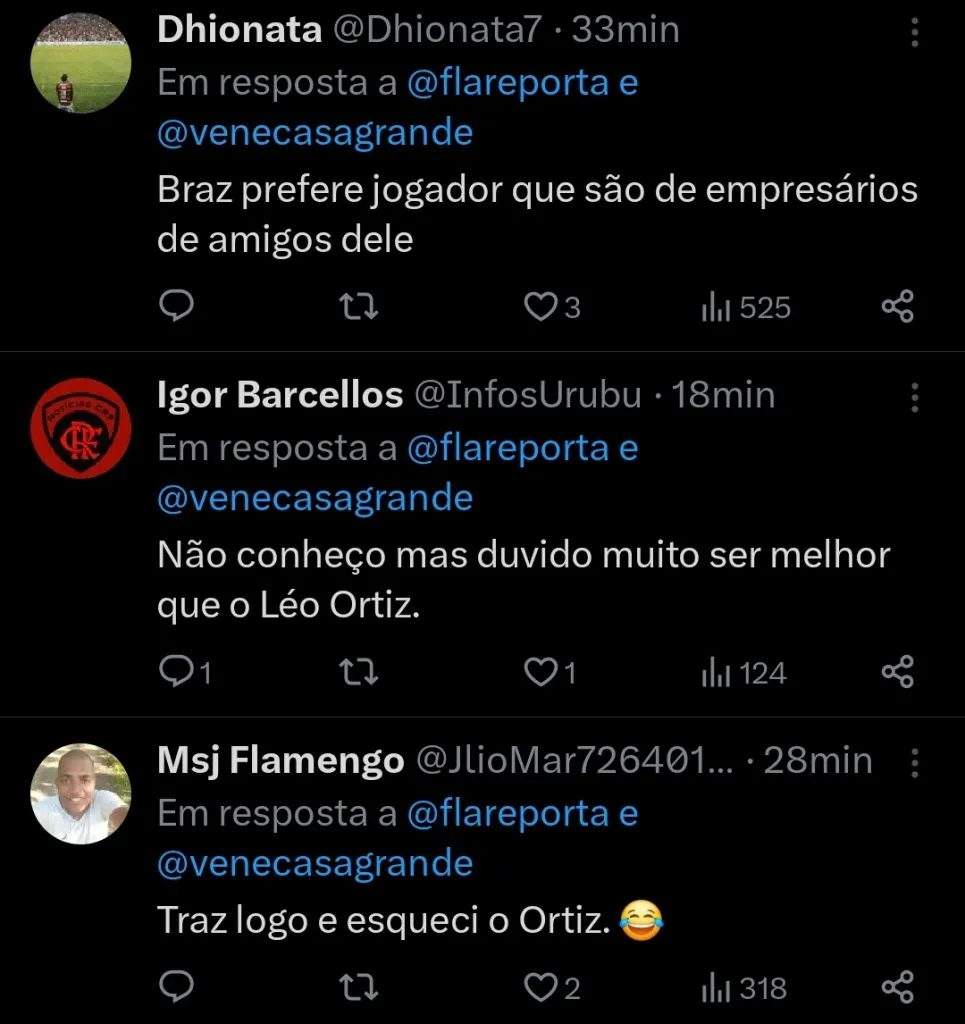Reply to Dhionata's tweet
965x1024 pixels.
(x=177, y=307)
